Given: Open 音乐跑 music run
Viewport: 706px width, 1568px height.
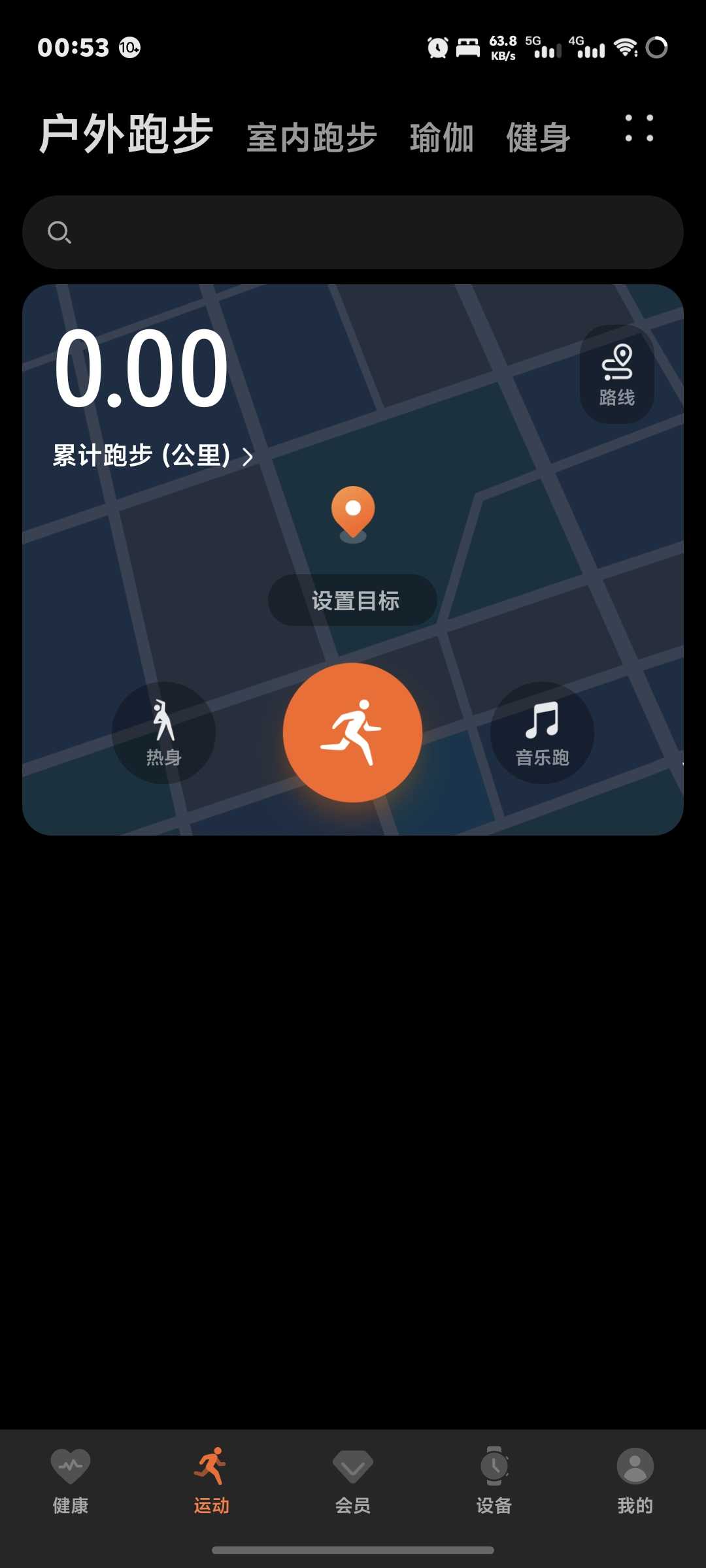Looking at the screenshot, I should 542,732.
